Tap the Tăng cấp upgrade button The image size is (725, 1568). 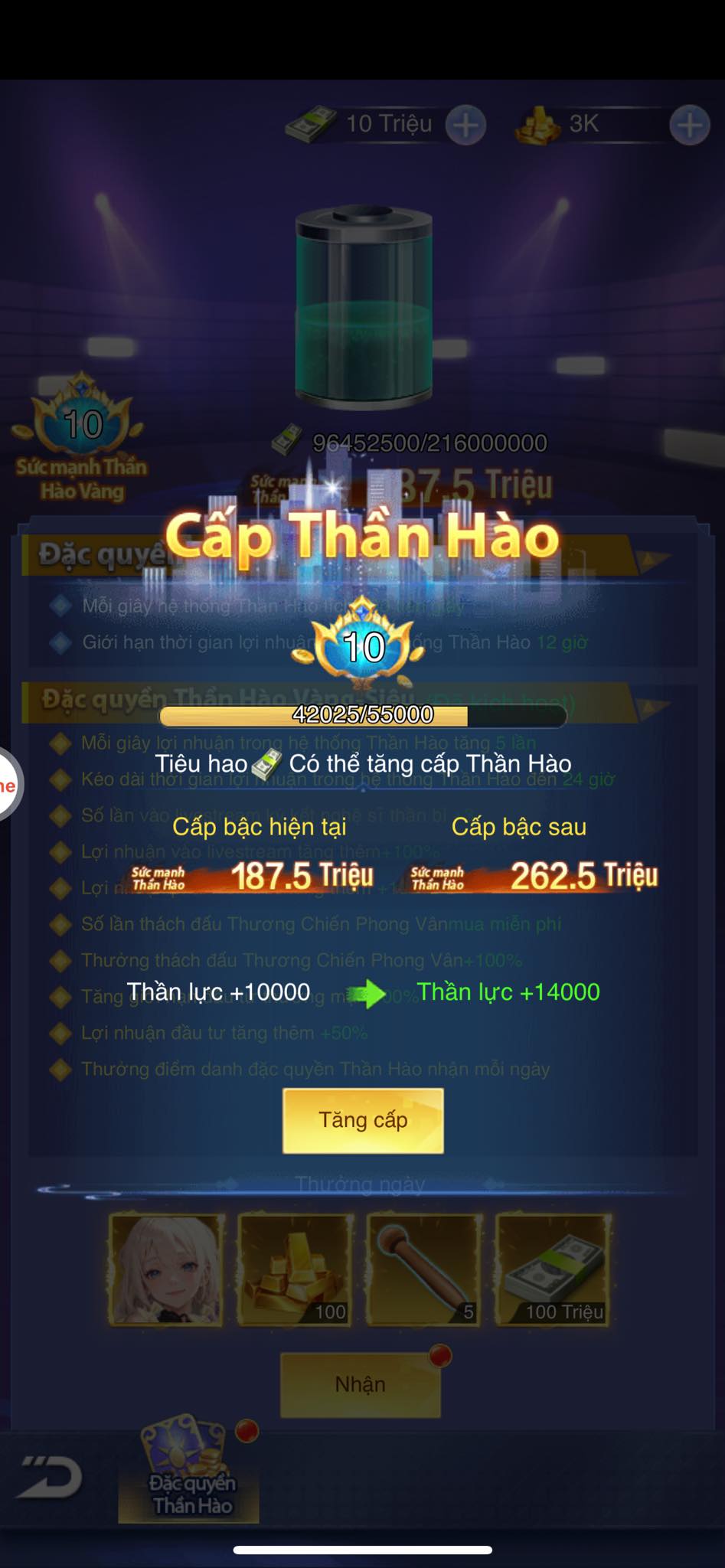click(x=363, y=1120)
